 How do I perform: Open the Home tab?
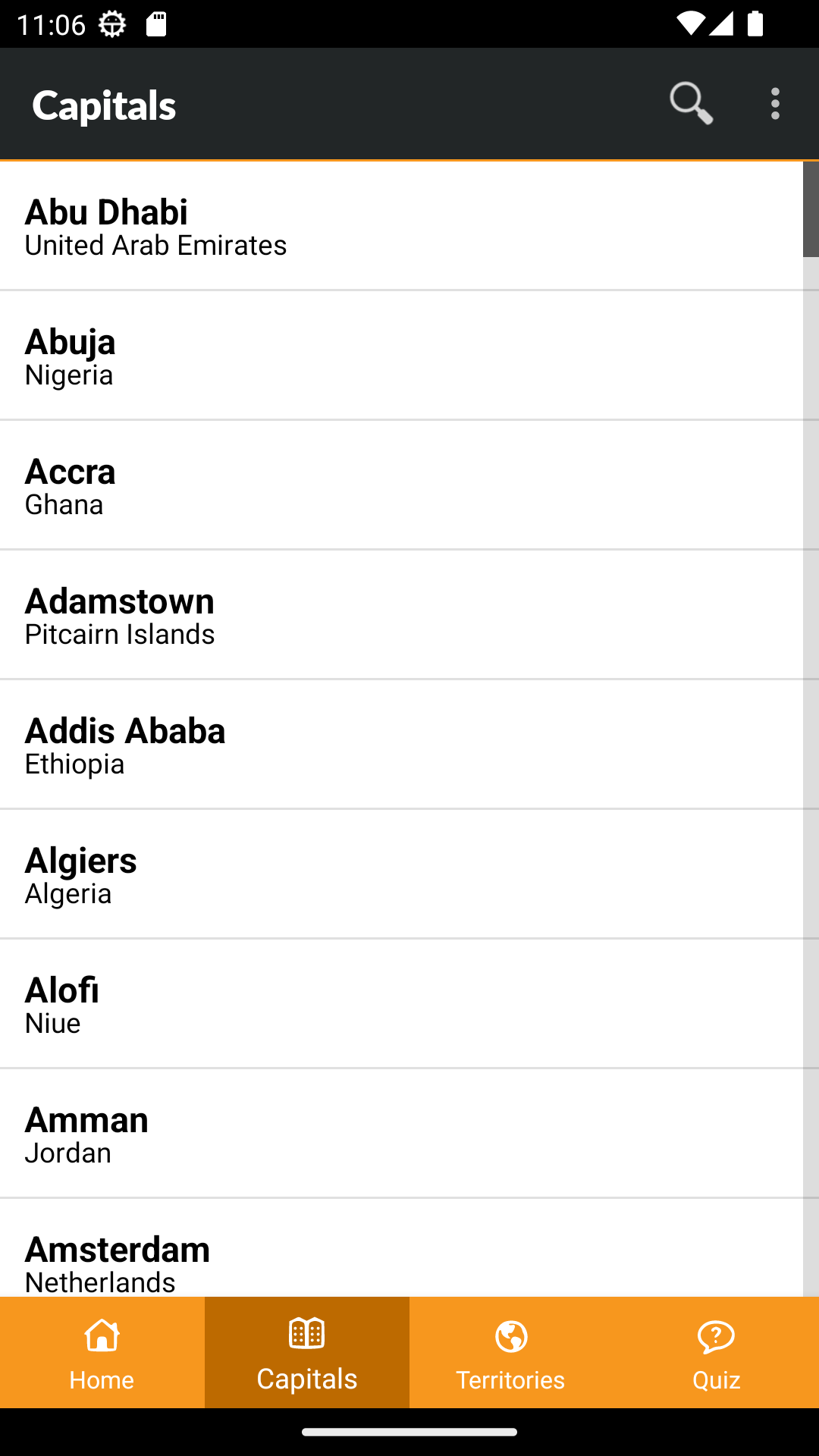pyautogui.click(x=101, y=1353)
